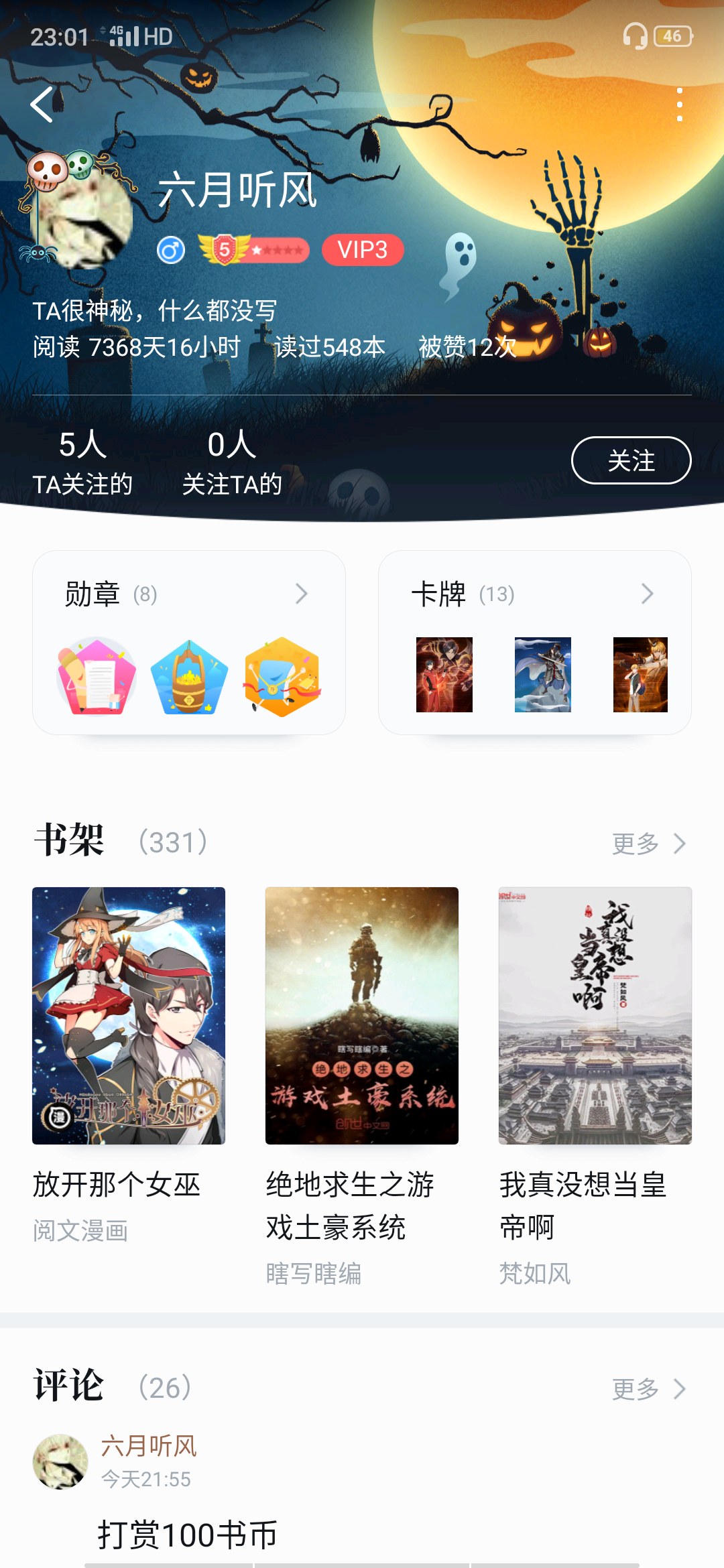Open the three-dot overflow menu
Viewport: 724px width, 1568px height.
pos(679,105)
